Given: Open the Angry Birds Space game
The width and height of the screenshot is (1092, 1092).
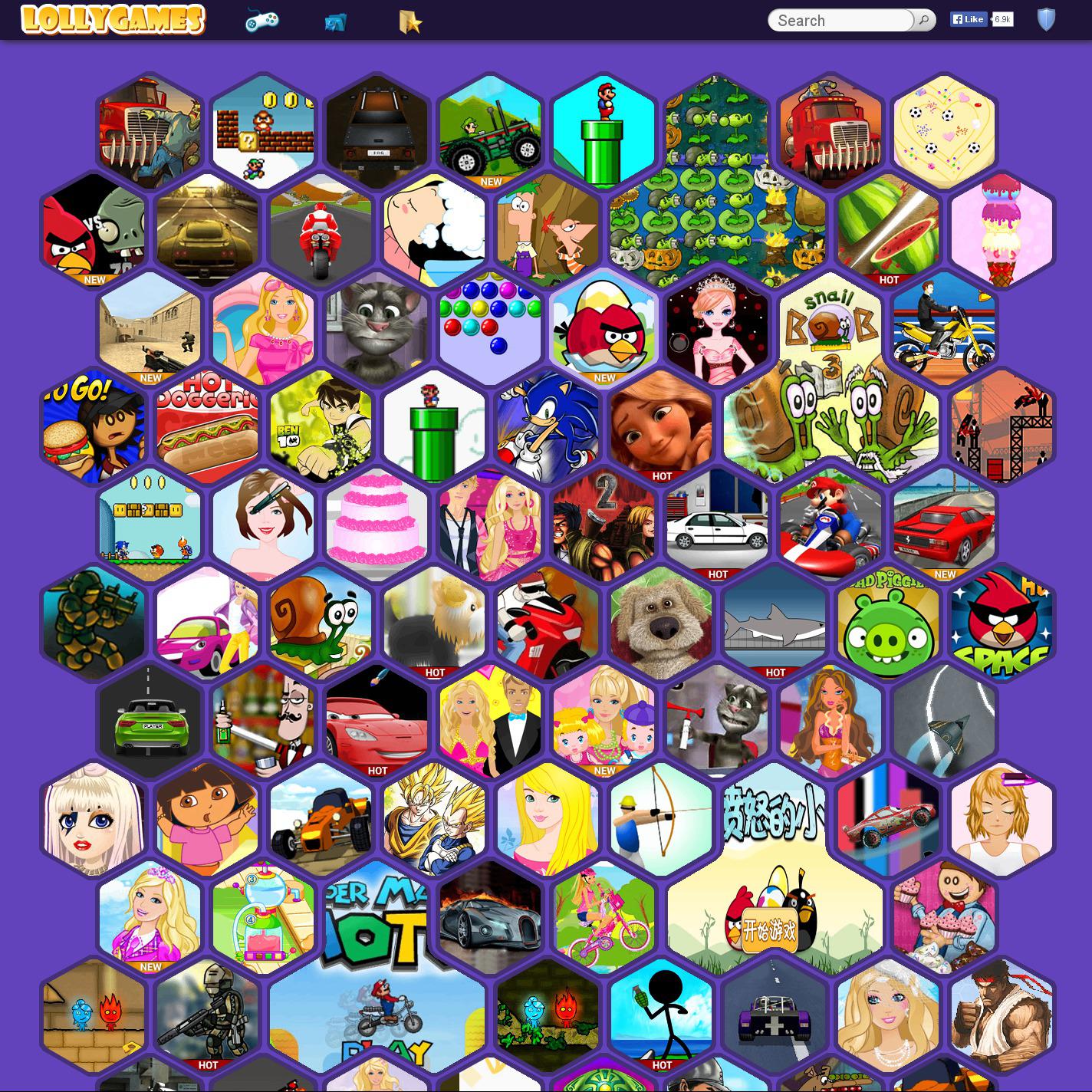Looking at the screenshot, I should tap(1002, 623).
